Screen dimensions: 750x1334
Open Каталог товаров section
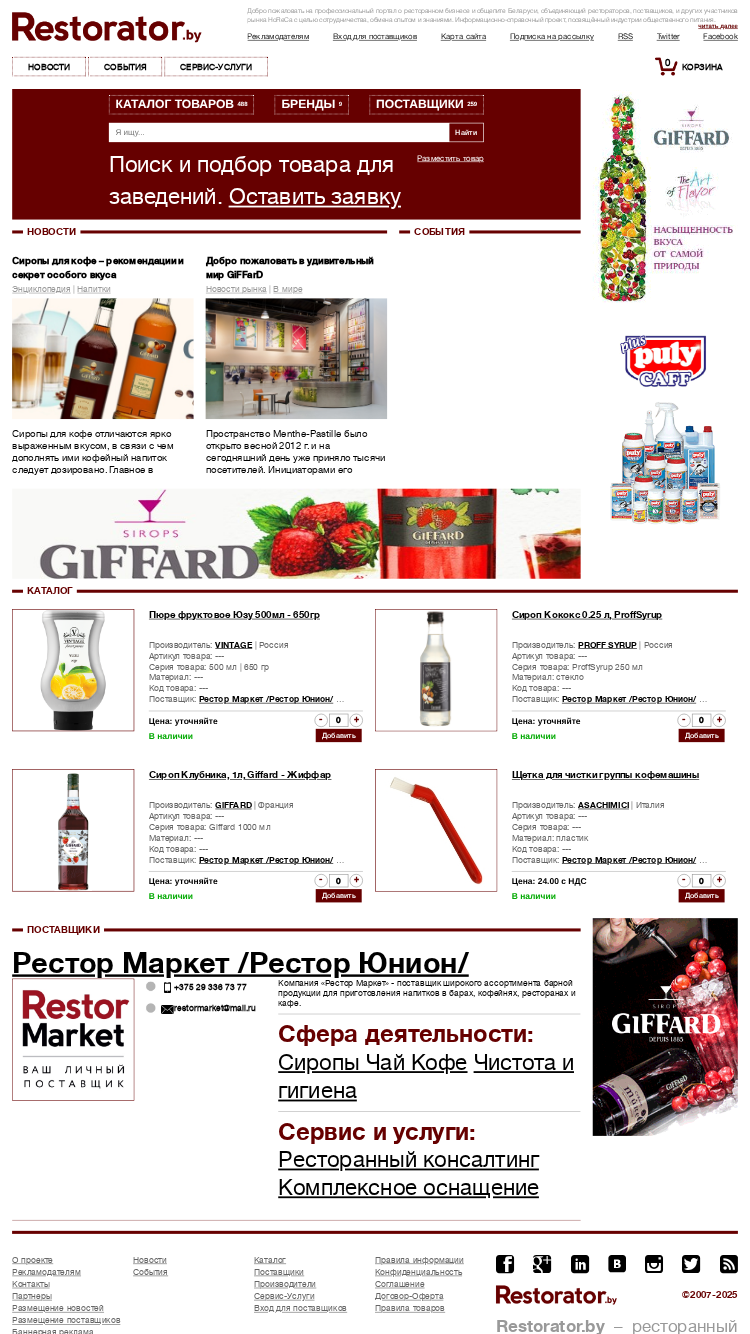click(x=181, y=104)
